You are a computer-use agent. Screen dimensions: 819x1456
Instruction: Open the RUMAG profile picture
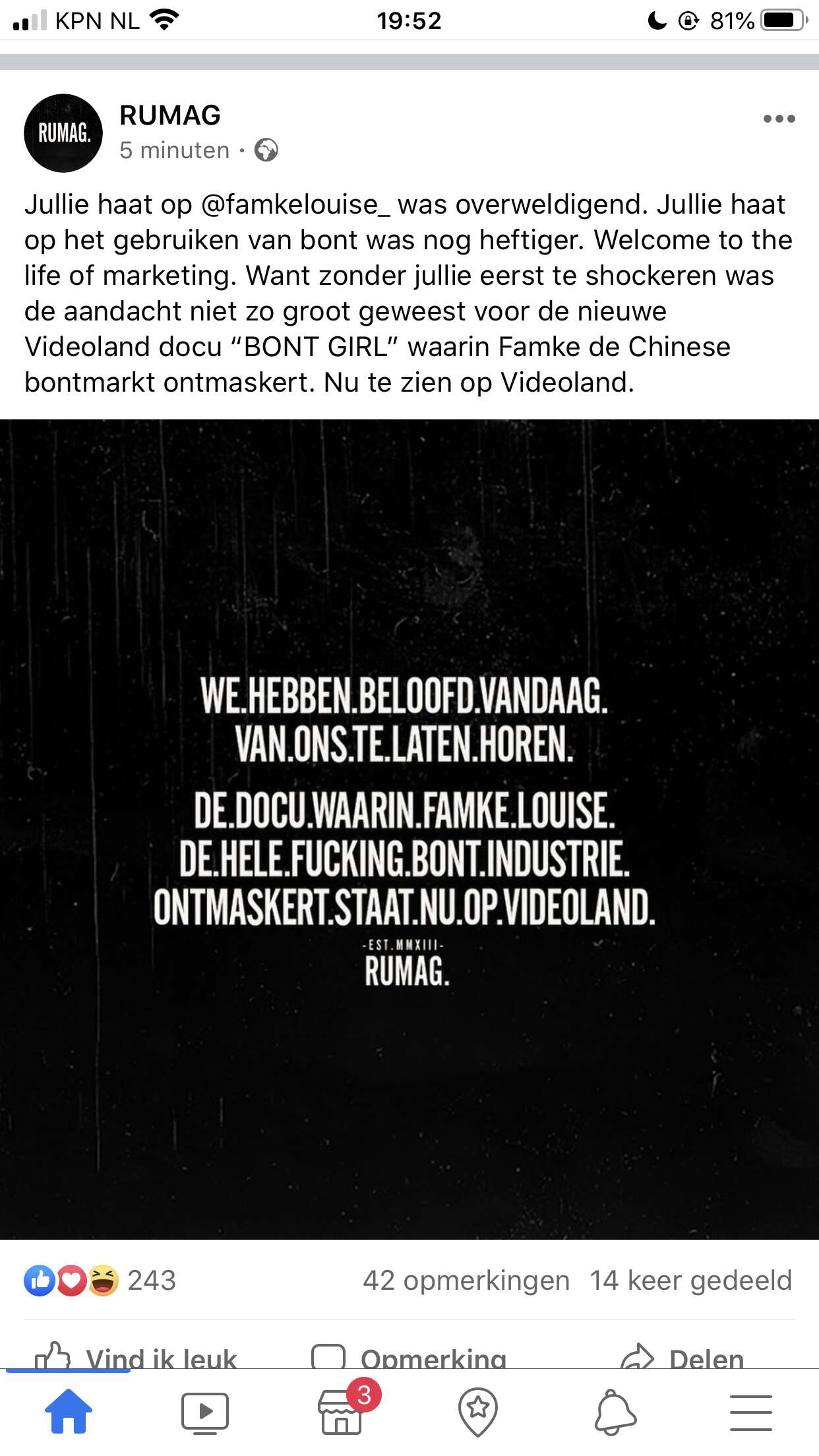click(x=63, y=133)
